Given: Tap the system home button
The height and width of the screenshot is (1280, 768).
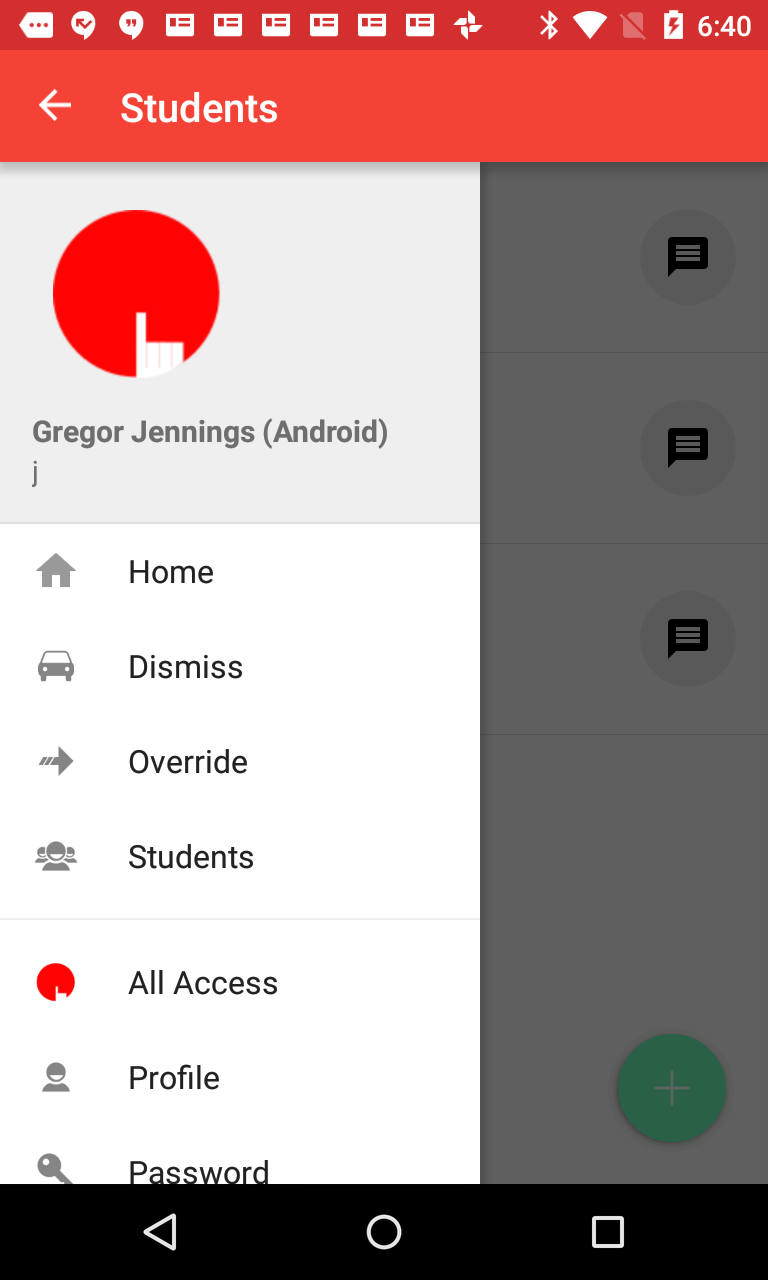Looking at the screenshot, I should pos(384,1232).
